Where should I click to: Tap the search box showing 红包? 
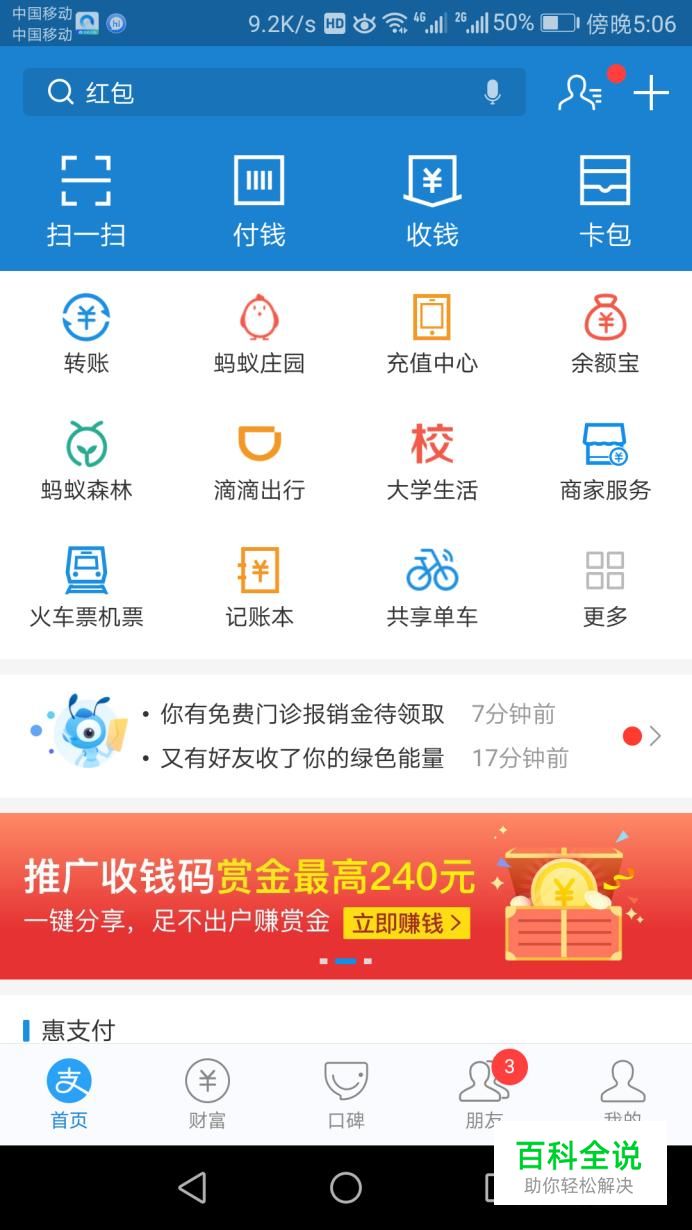pos(274,92)
